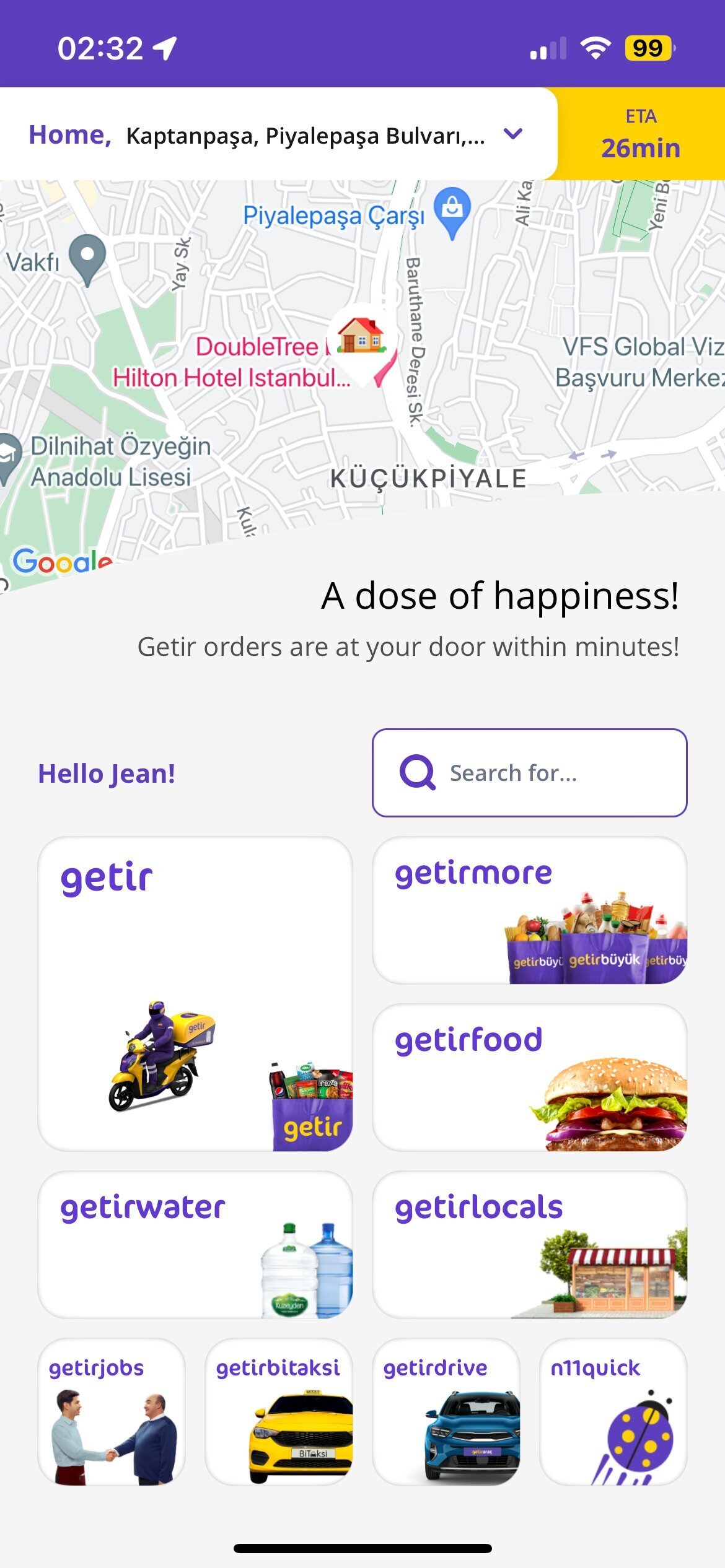Select the n11quick tile
Image resolution: width=725 pixels, height=1568 pixels.
pyautogui.click(x=613, y=1411)
